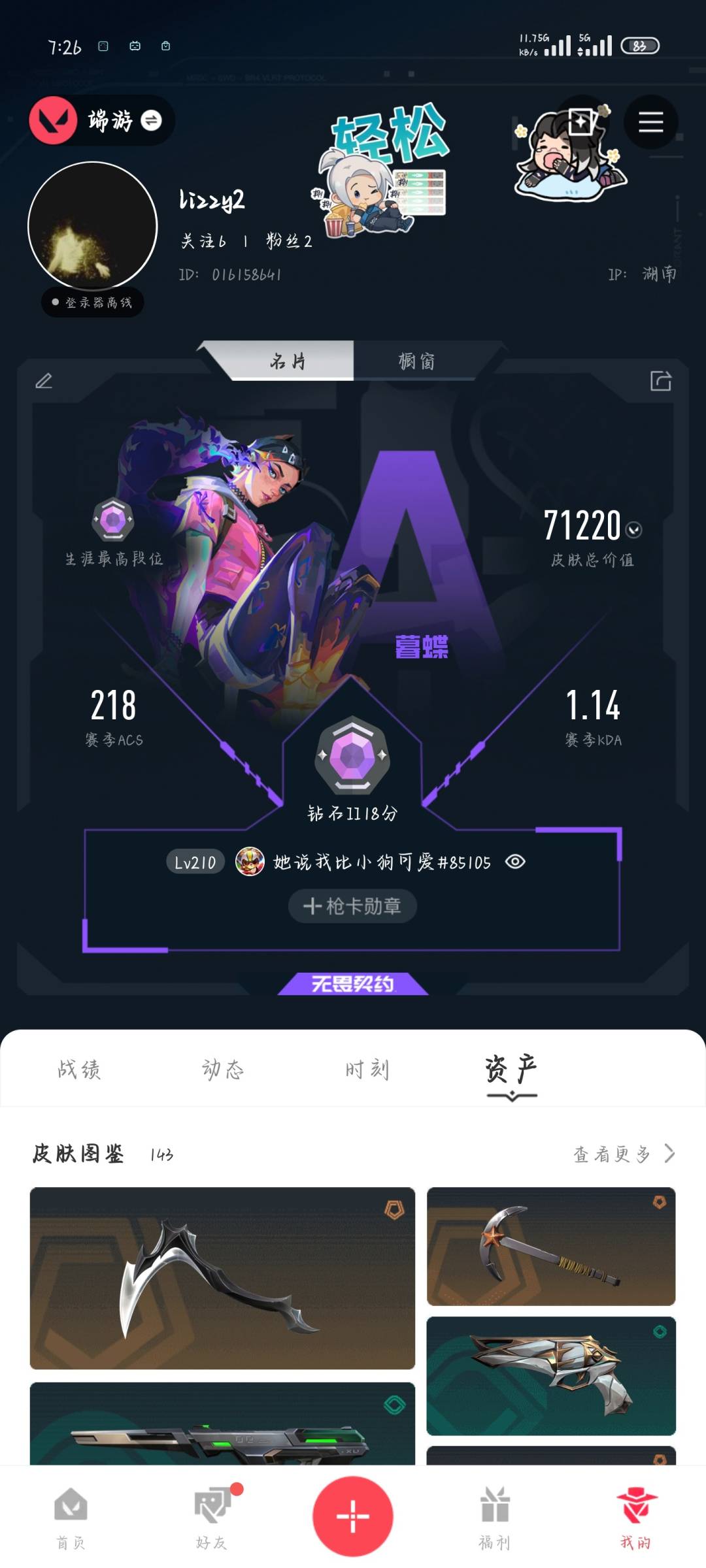Select the 名片 tab
The height and width of the screenshot is (1568, 706).
(288, 361)
